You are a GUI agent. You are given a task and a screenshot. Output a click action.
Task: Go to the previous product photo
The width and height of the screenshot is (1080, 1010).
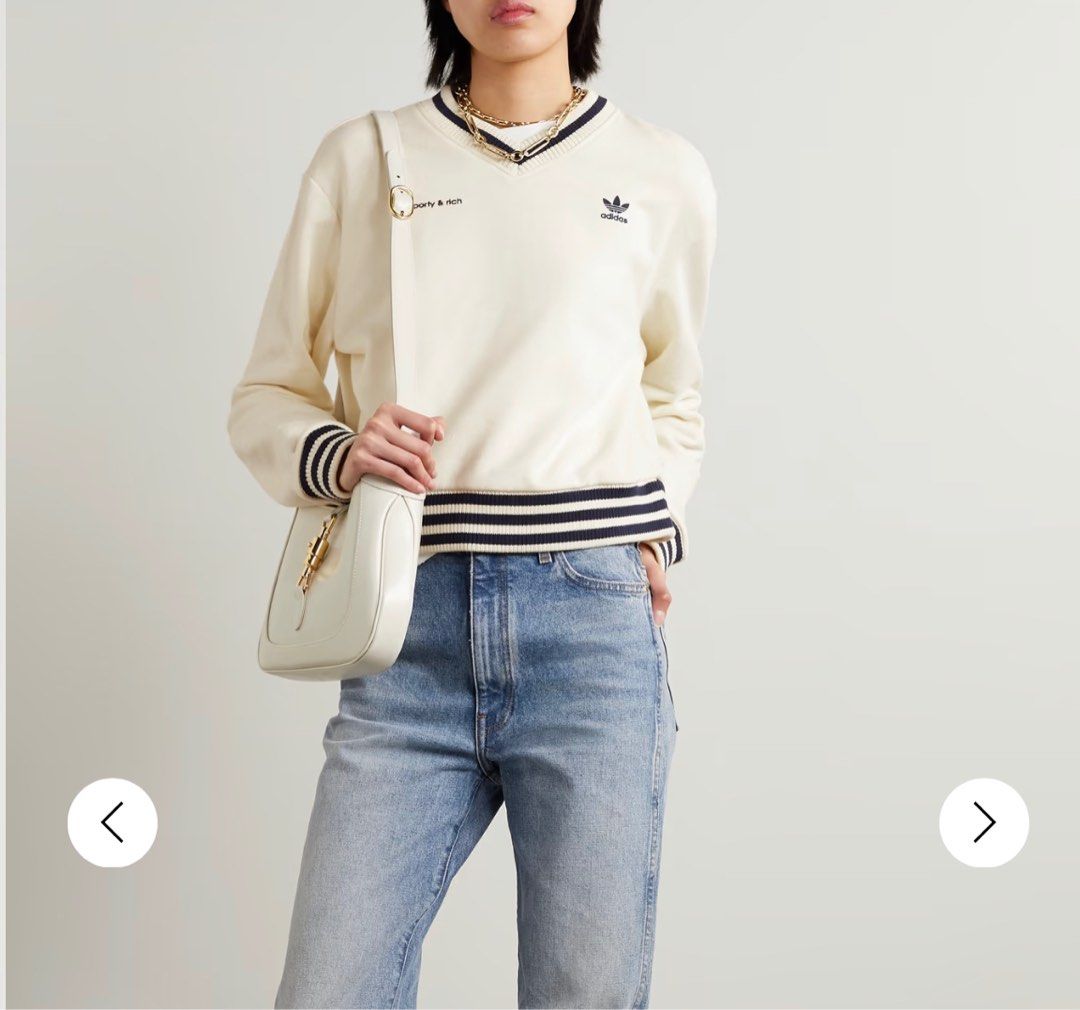(112, 822)
